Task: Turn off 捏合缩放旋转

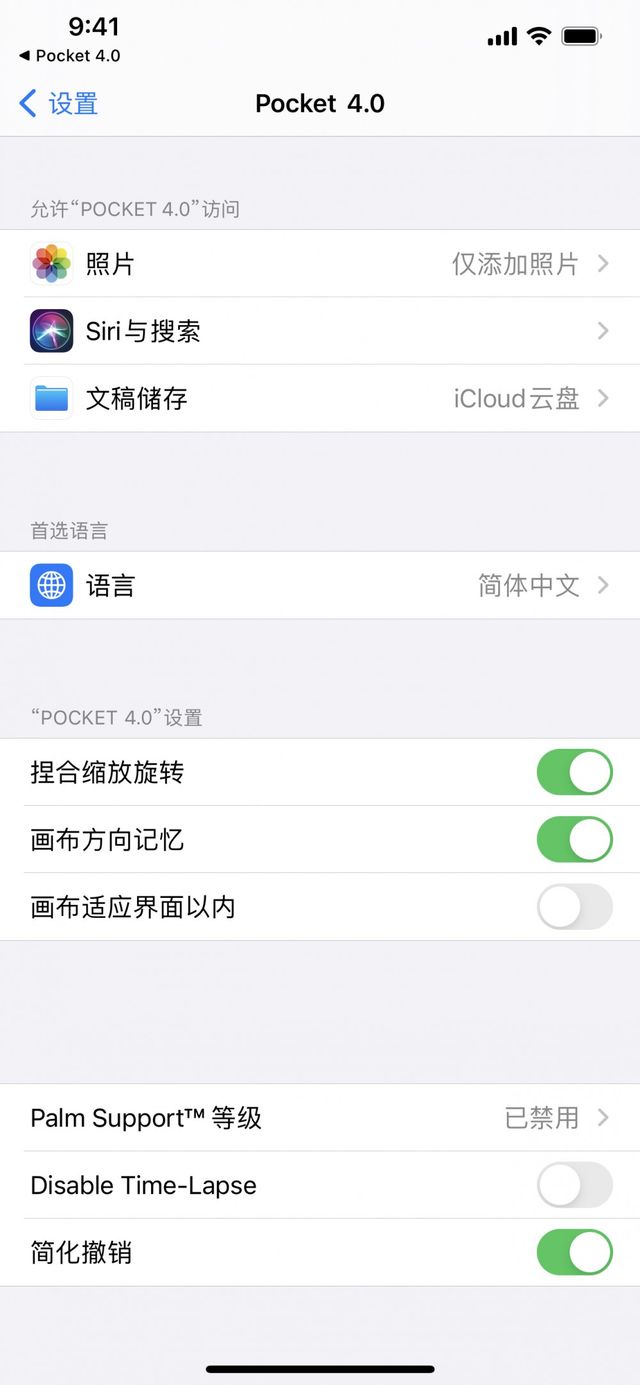Action: click(574, 773)
